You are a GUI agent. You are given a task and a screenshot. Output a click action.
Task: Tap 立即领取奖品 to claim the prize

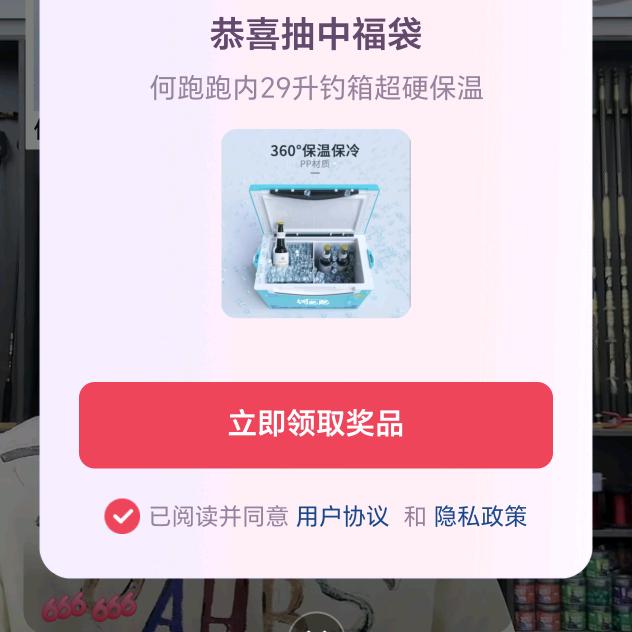tap(316, 425)
